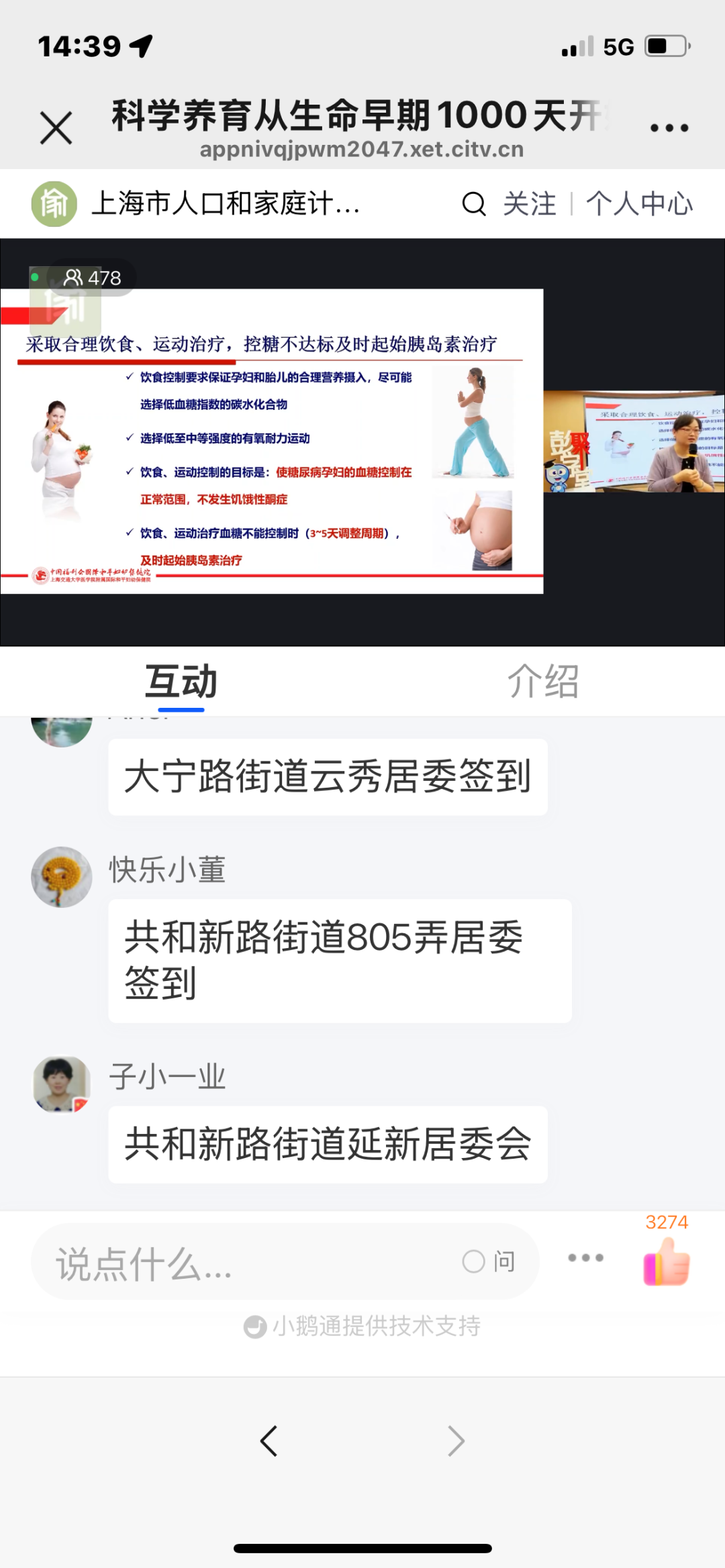Tap the 关注 follow button
The image size is (725, 1568).
click(x=529, y=203)
